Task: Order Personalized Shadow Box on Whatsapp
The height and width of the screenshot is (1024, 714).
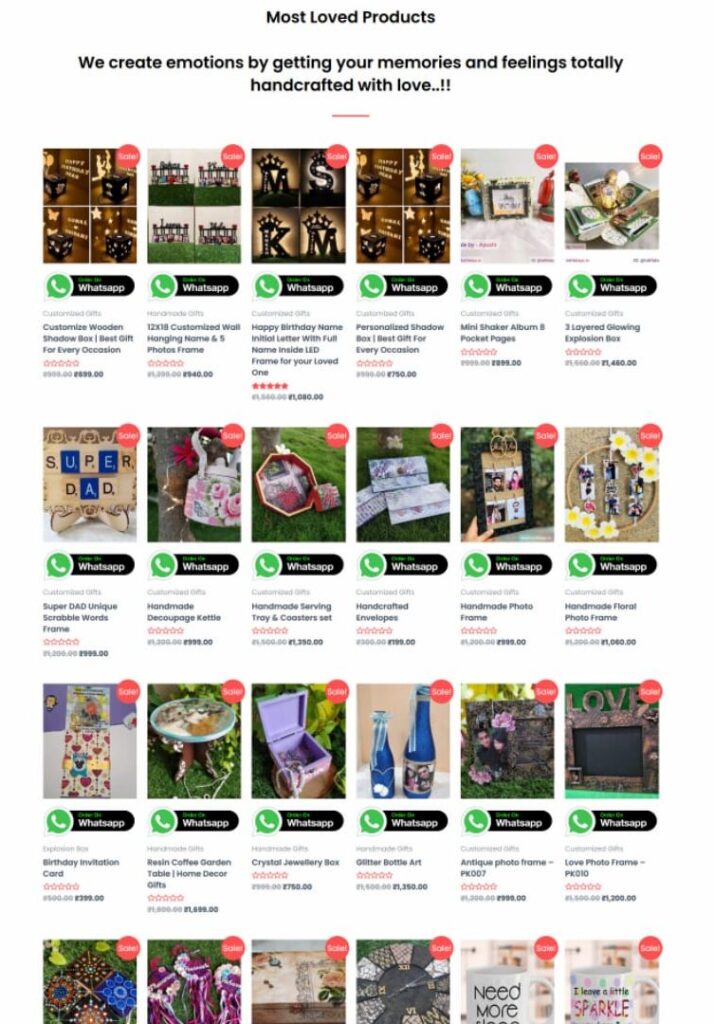Action: (402, 287)
